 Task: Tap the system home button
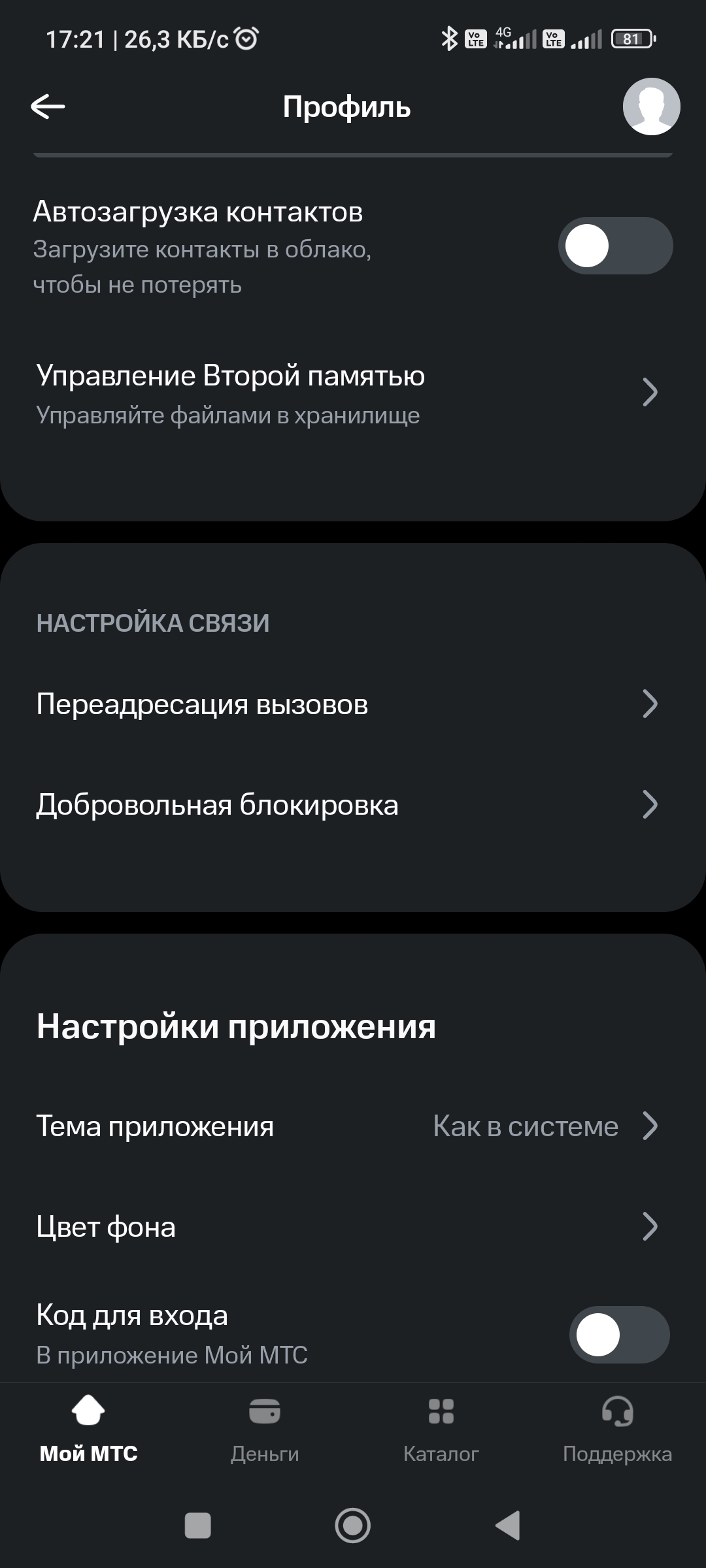pos(353,1526)
